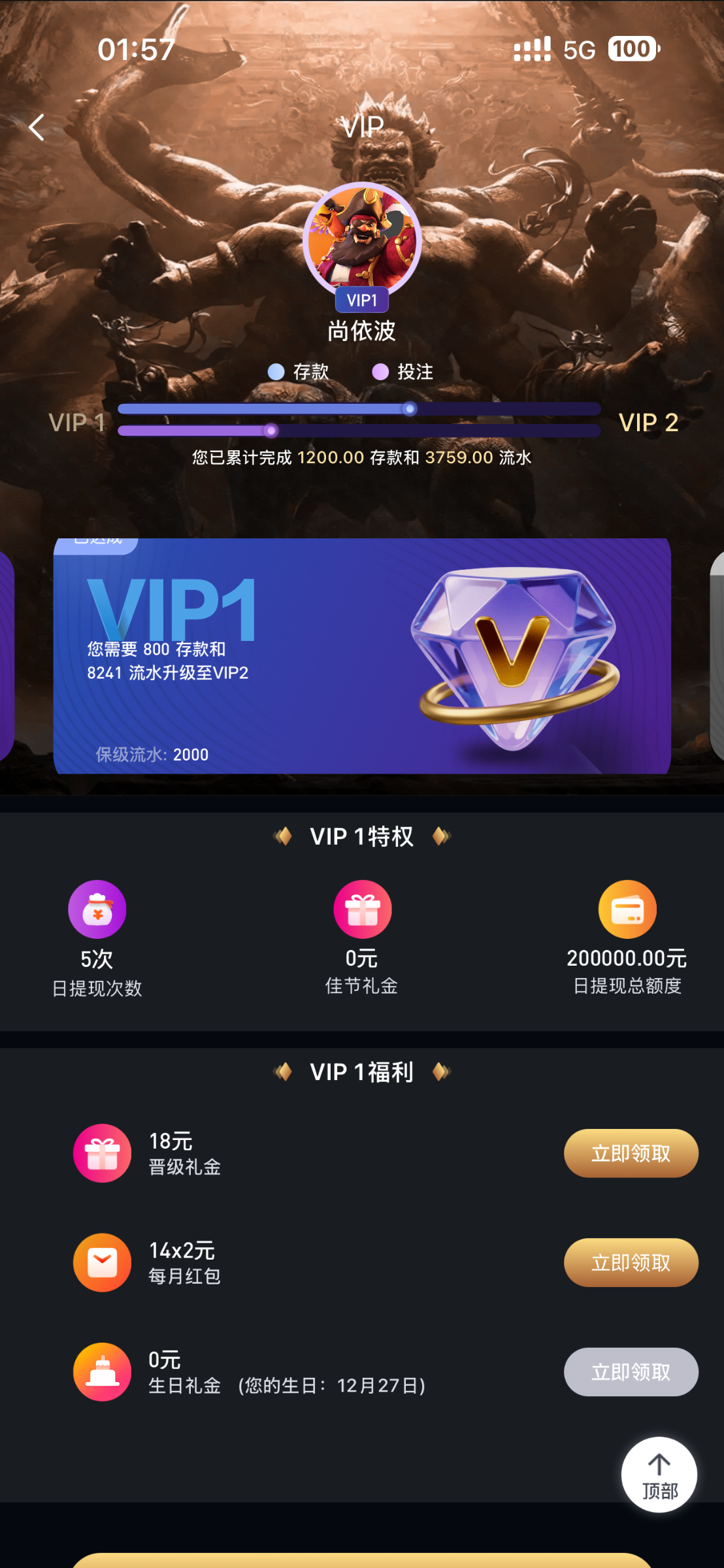Screen dimensions: 724x1568
Task: Claim the 14x2元 每月红包 reward
Action: click(631, 1262)
